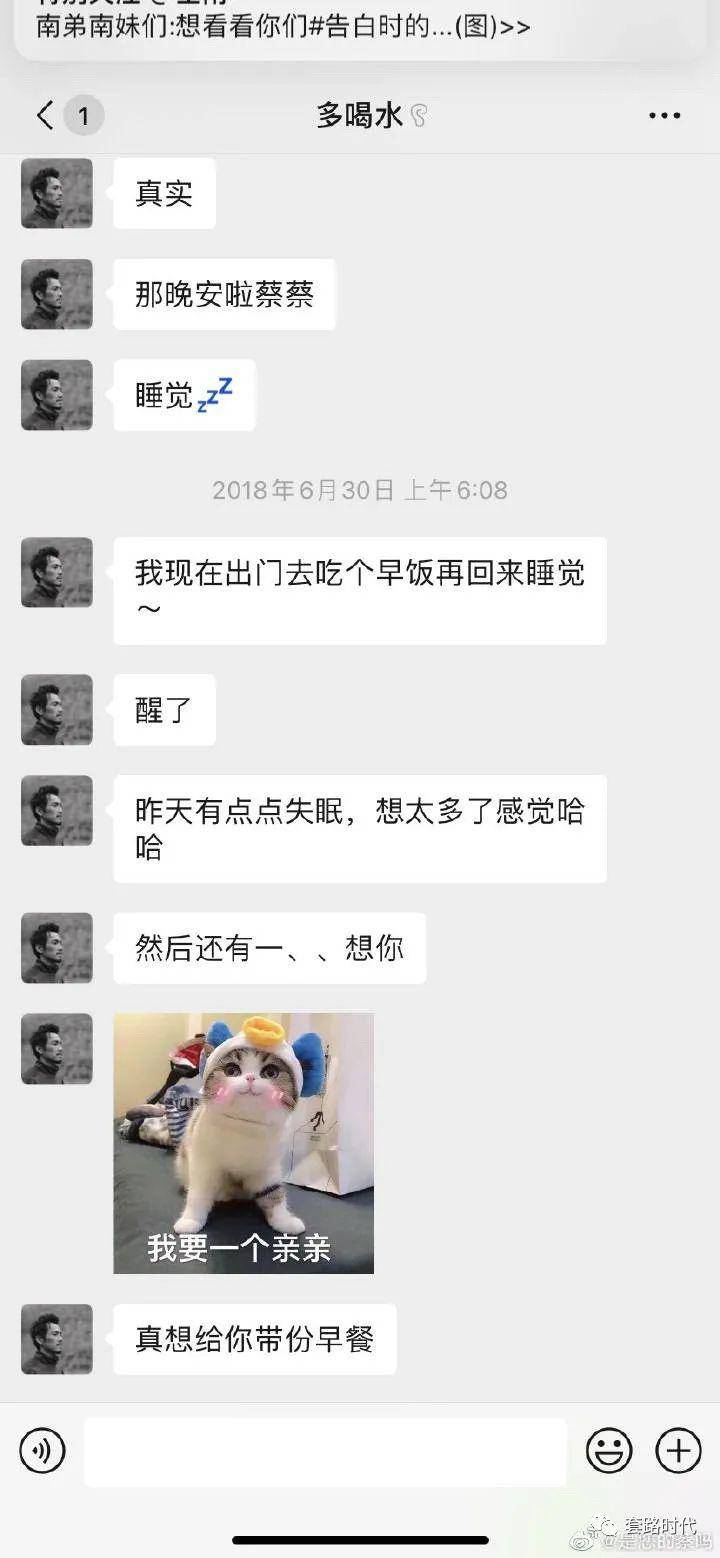Switch to voice message input
The height and width of the screenshot is (1558, 720).
[x=42, y=1451]
